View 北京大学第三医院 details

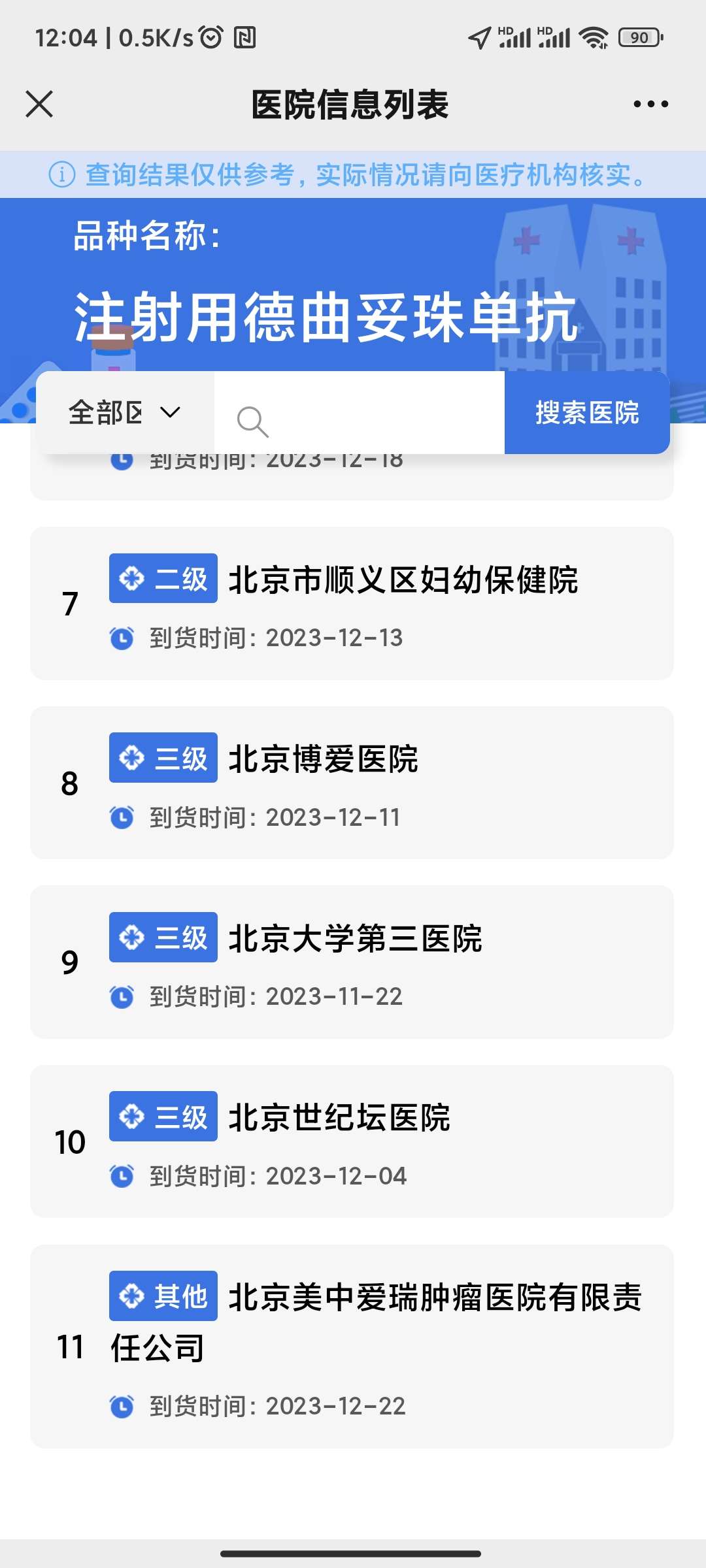coord(352,962)
